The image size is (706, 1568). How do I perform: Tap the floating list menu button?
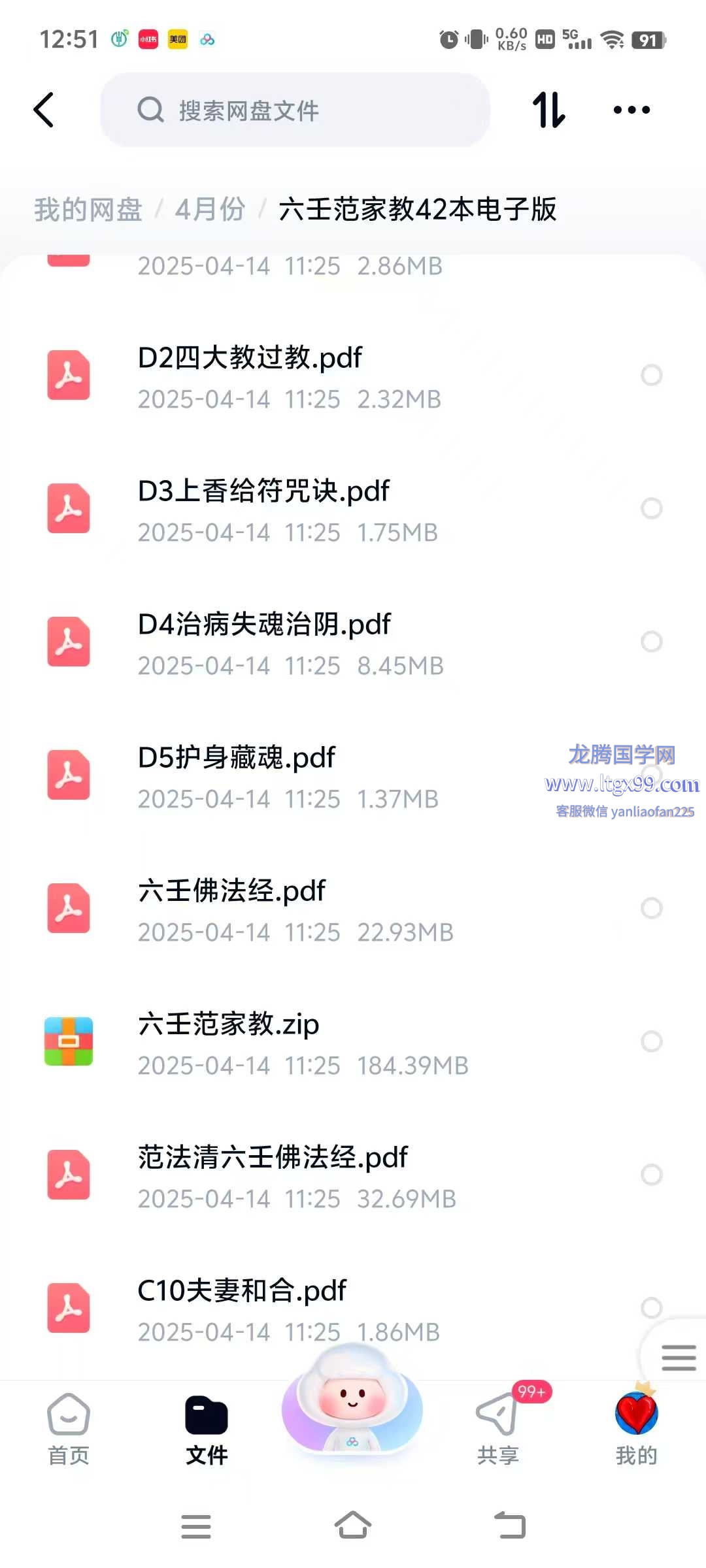678,1358
